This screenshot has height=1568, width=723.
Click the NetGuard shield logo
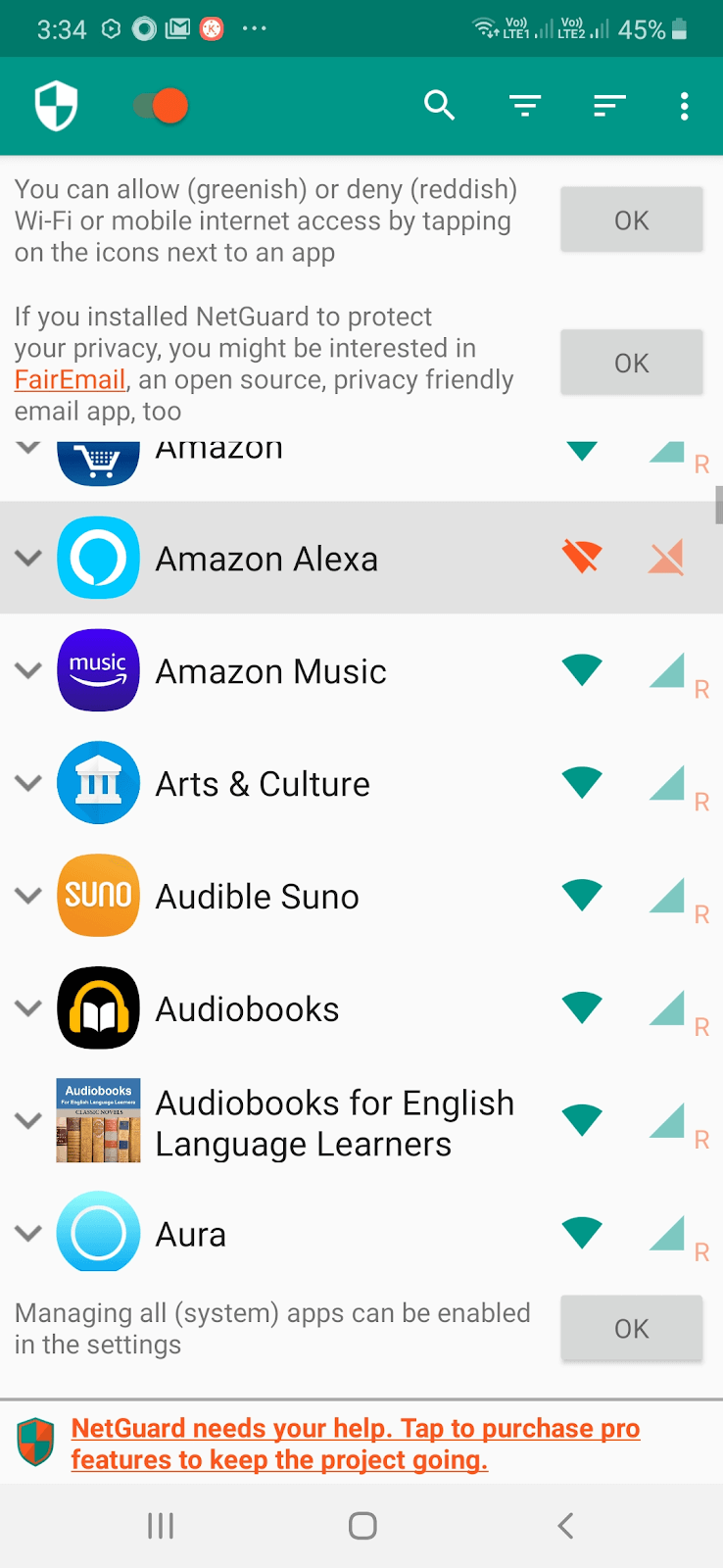56,105
